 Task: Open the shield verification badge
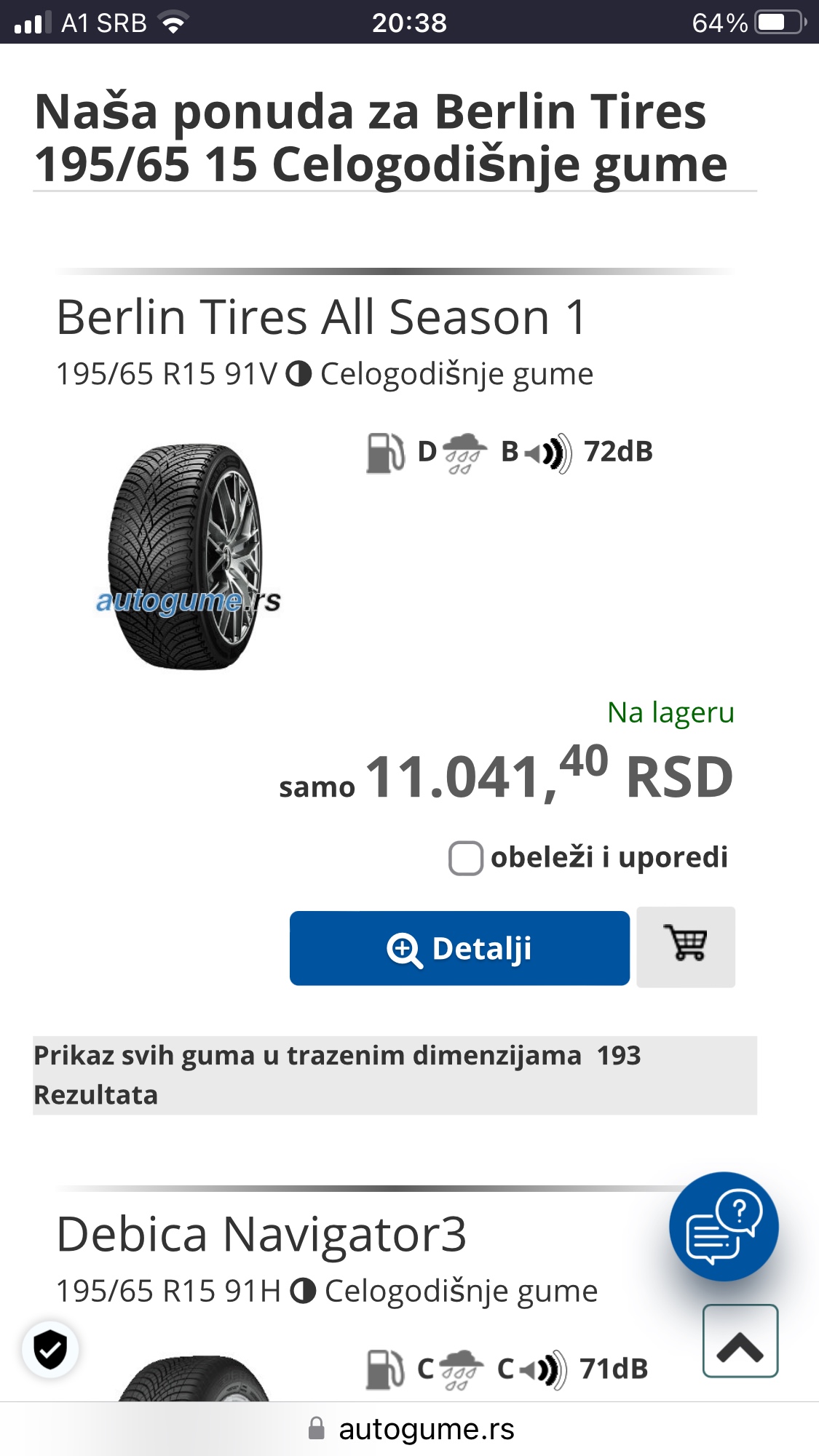(x=50, y=1350)
